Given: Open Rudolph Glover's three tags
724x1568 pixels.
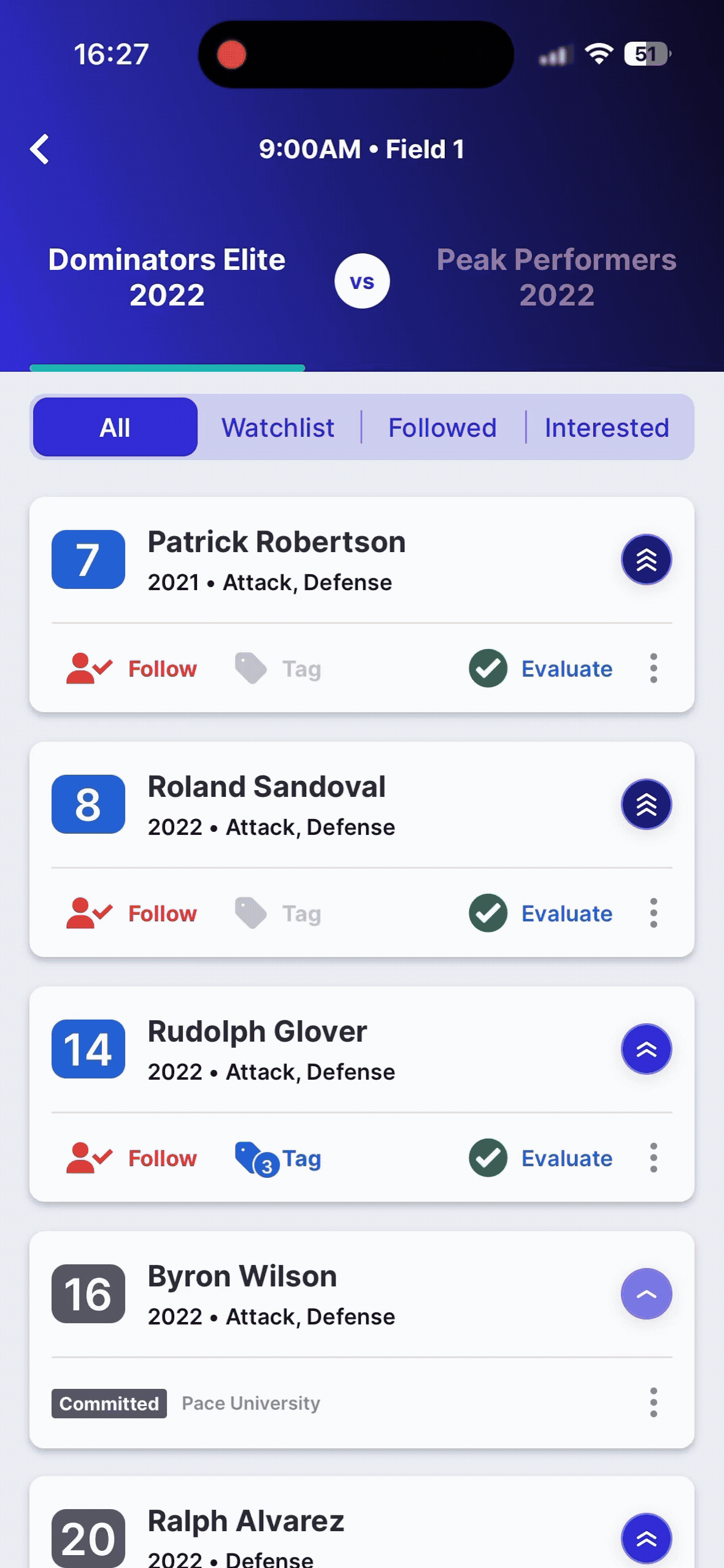Looking at the screenshot, I should 279,1158.
